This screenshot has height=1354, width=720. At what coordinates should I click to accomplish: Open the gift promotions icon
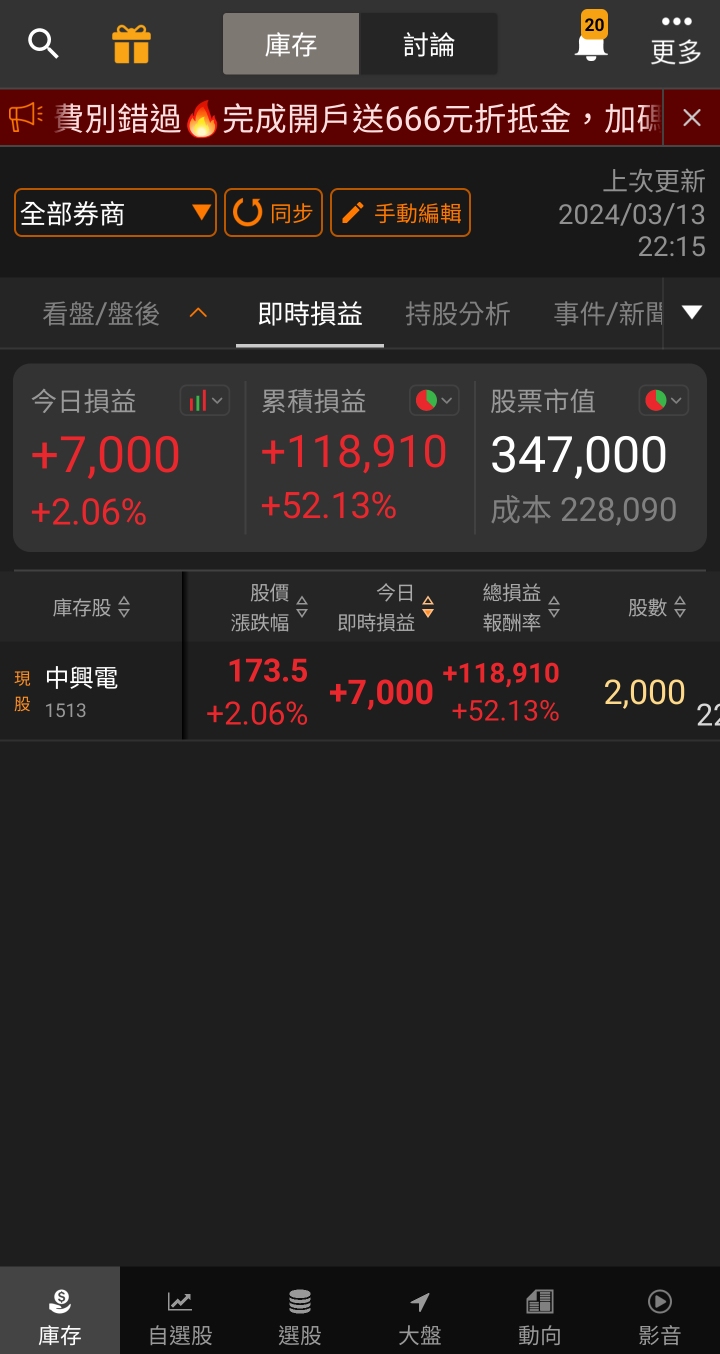point(131,43)
